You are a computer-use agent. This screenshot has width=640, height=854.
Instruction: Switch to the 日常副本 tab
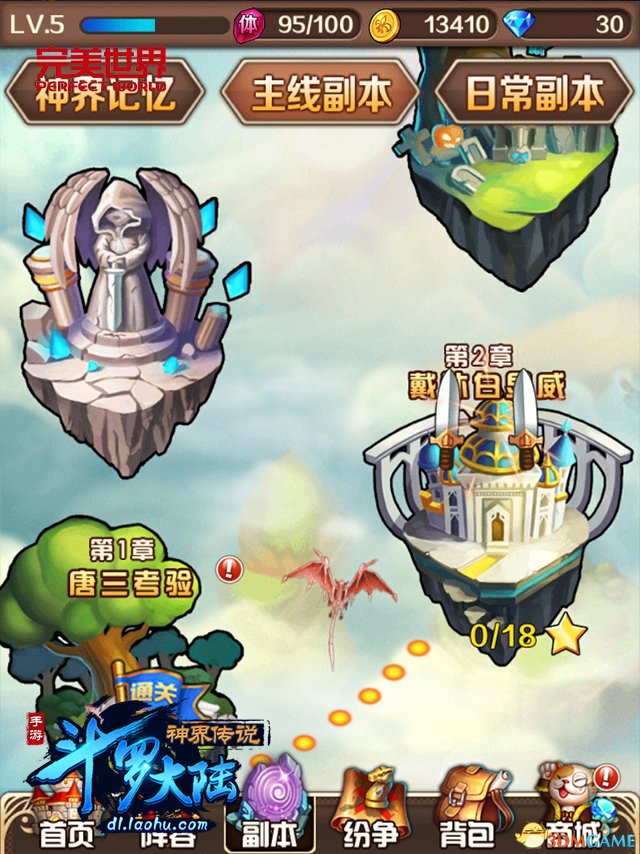[536, 93]
